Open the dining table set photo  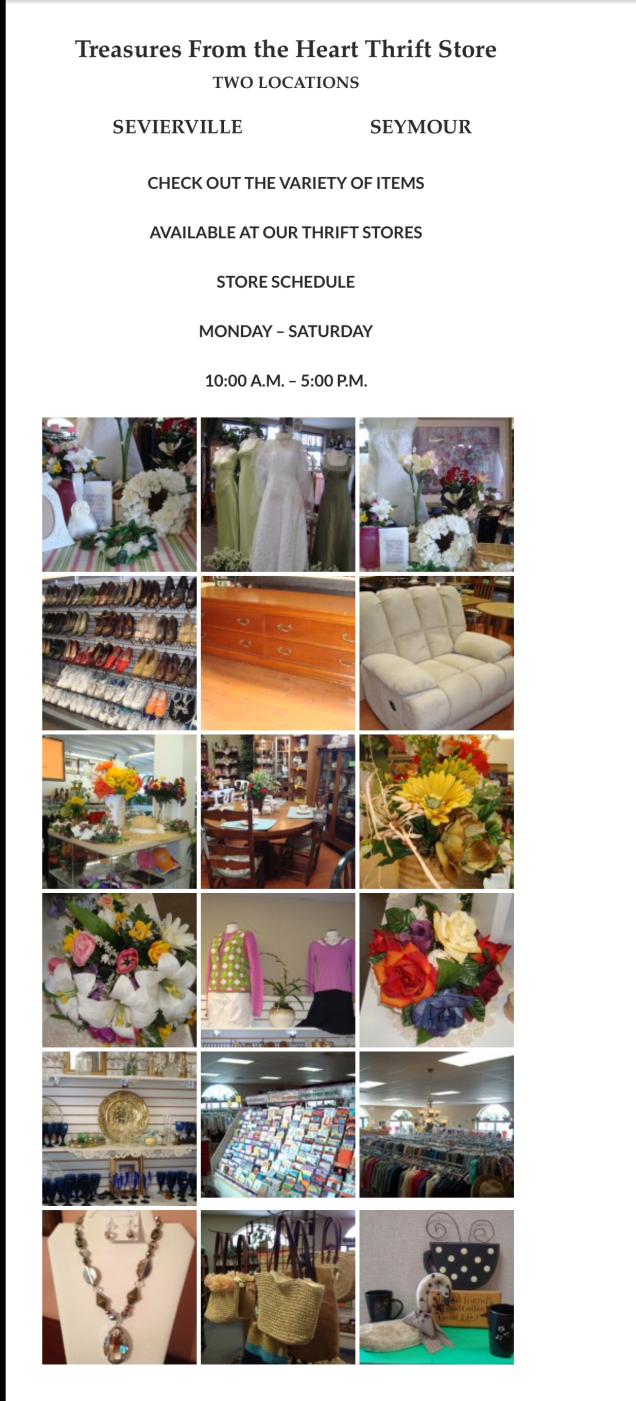coord(278,811)
